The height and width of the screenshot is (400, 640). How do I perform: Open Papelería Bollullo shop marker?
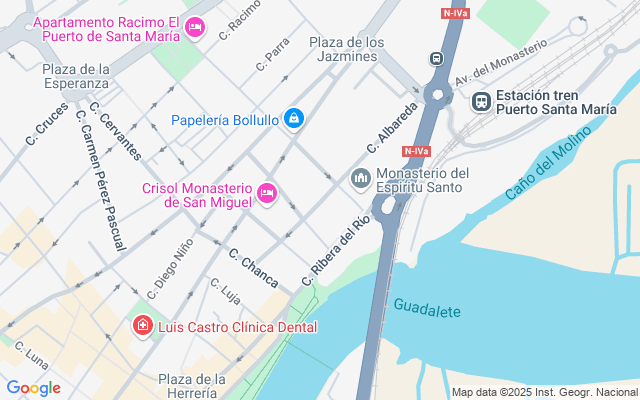pyautogui.click(x=293, y=120)
